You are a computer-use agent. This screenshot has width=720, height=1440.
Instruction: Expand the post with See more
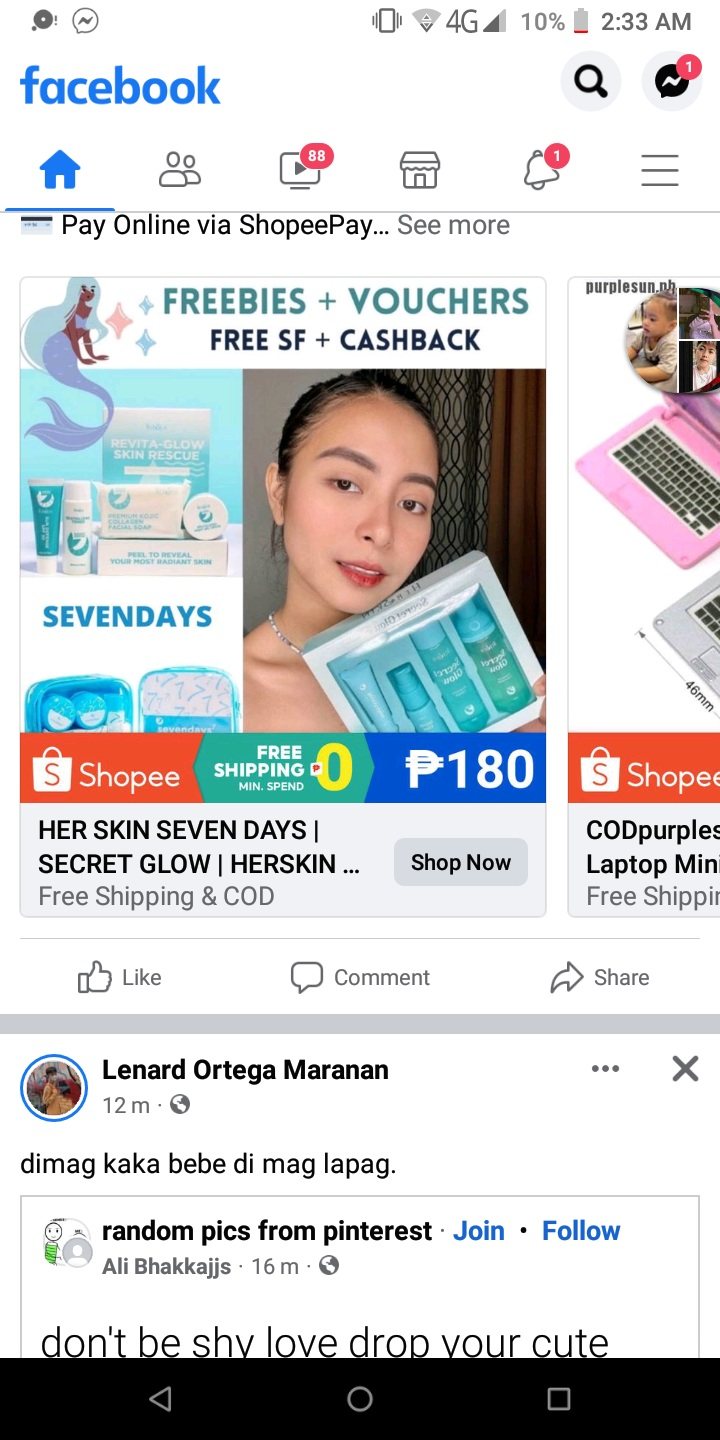pyautogui.click(x=453, y=225)
